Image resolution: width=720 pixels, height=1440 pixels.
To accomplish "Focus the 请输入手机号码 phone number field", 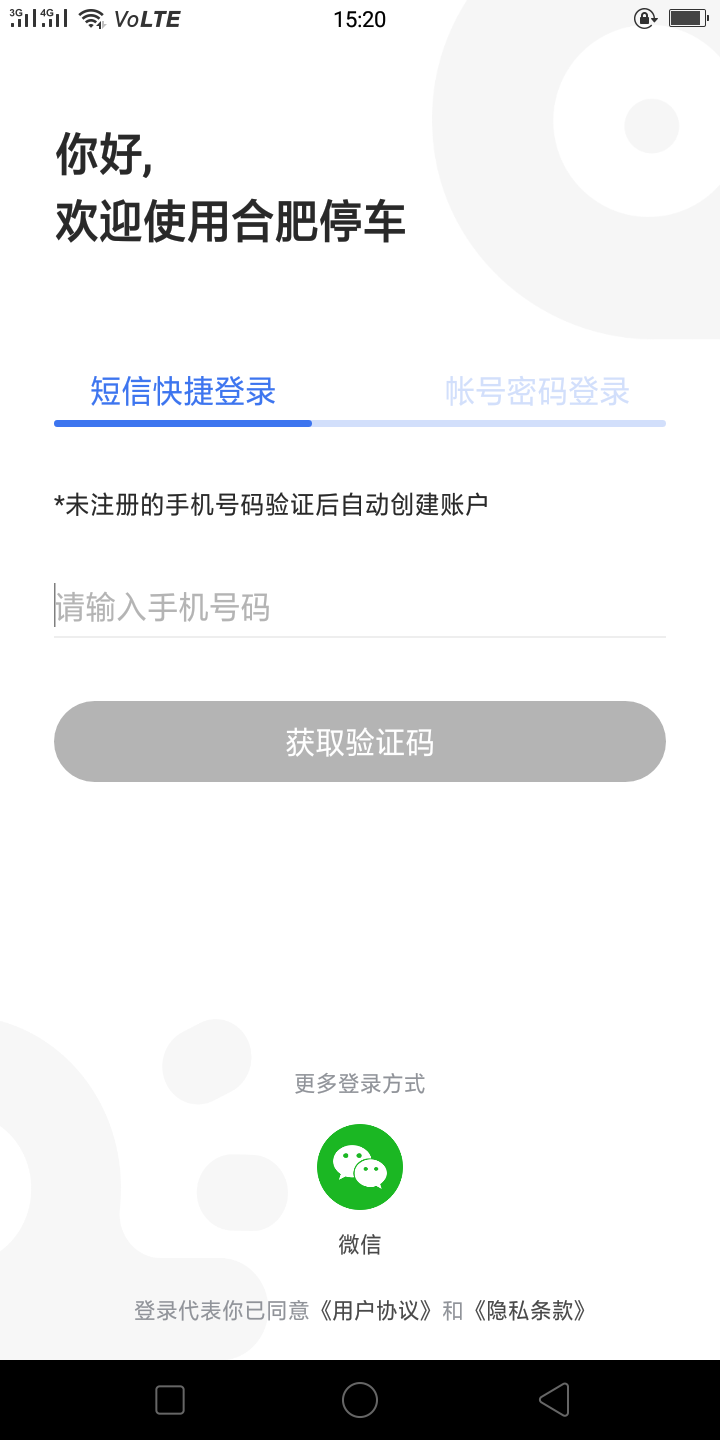I will pos(360,607).
